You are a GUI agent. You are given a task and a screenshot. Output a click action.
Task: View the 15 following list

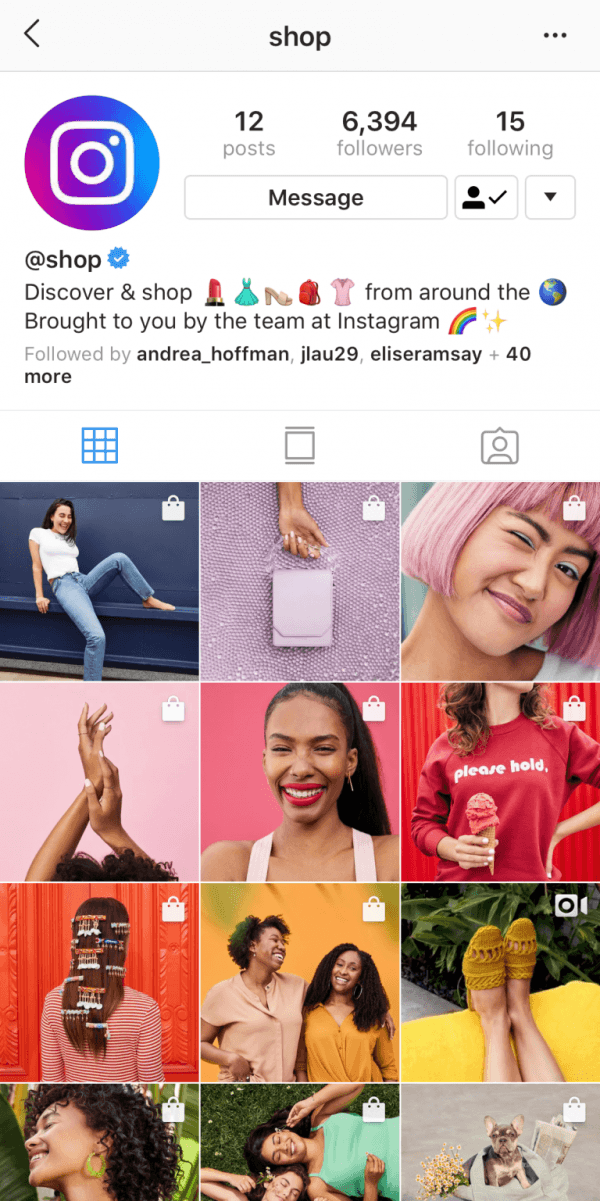coord(509,134)
